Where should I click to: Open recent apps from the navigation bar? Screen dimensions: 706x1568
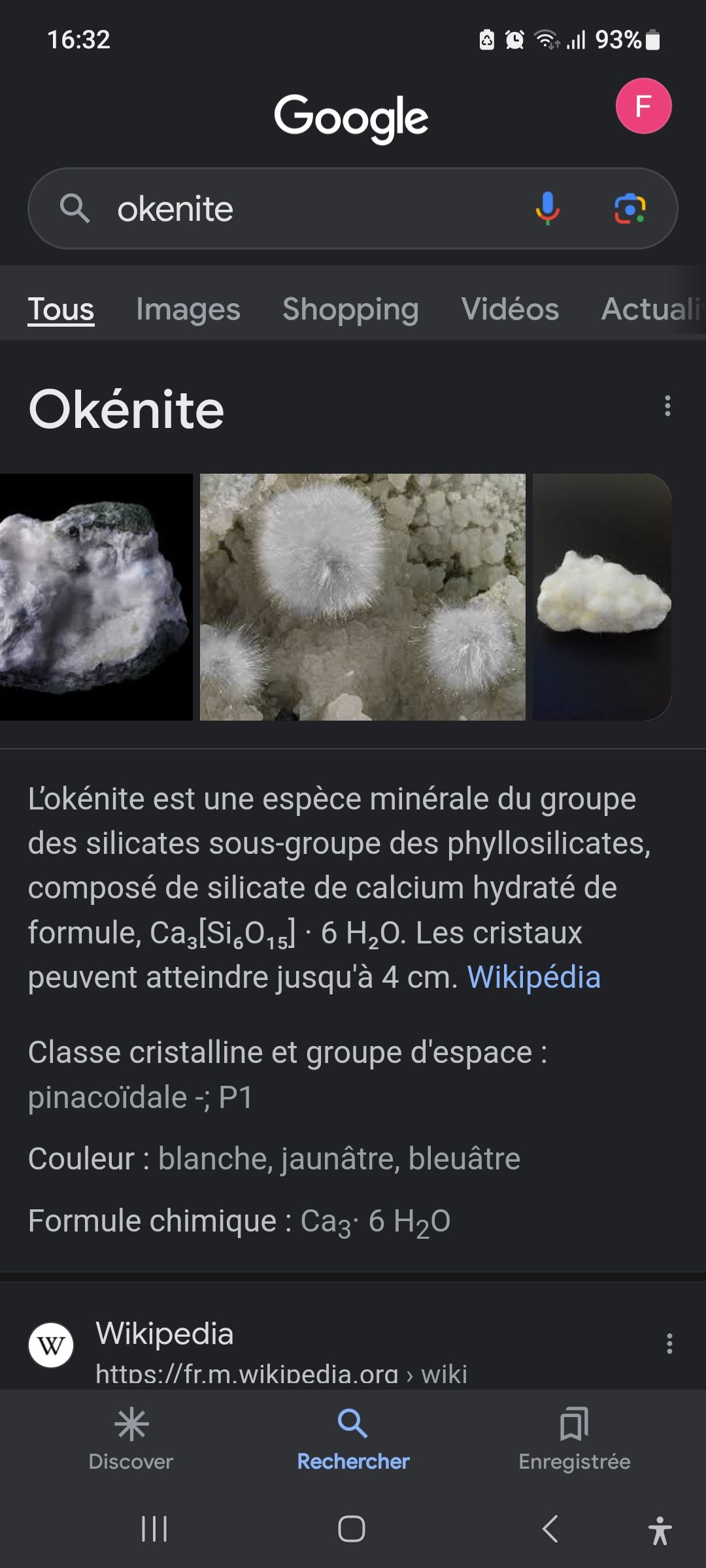(155, 1529)
